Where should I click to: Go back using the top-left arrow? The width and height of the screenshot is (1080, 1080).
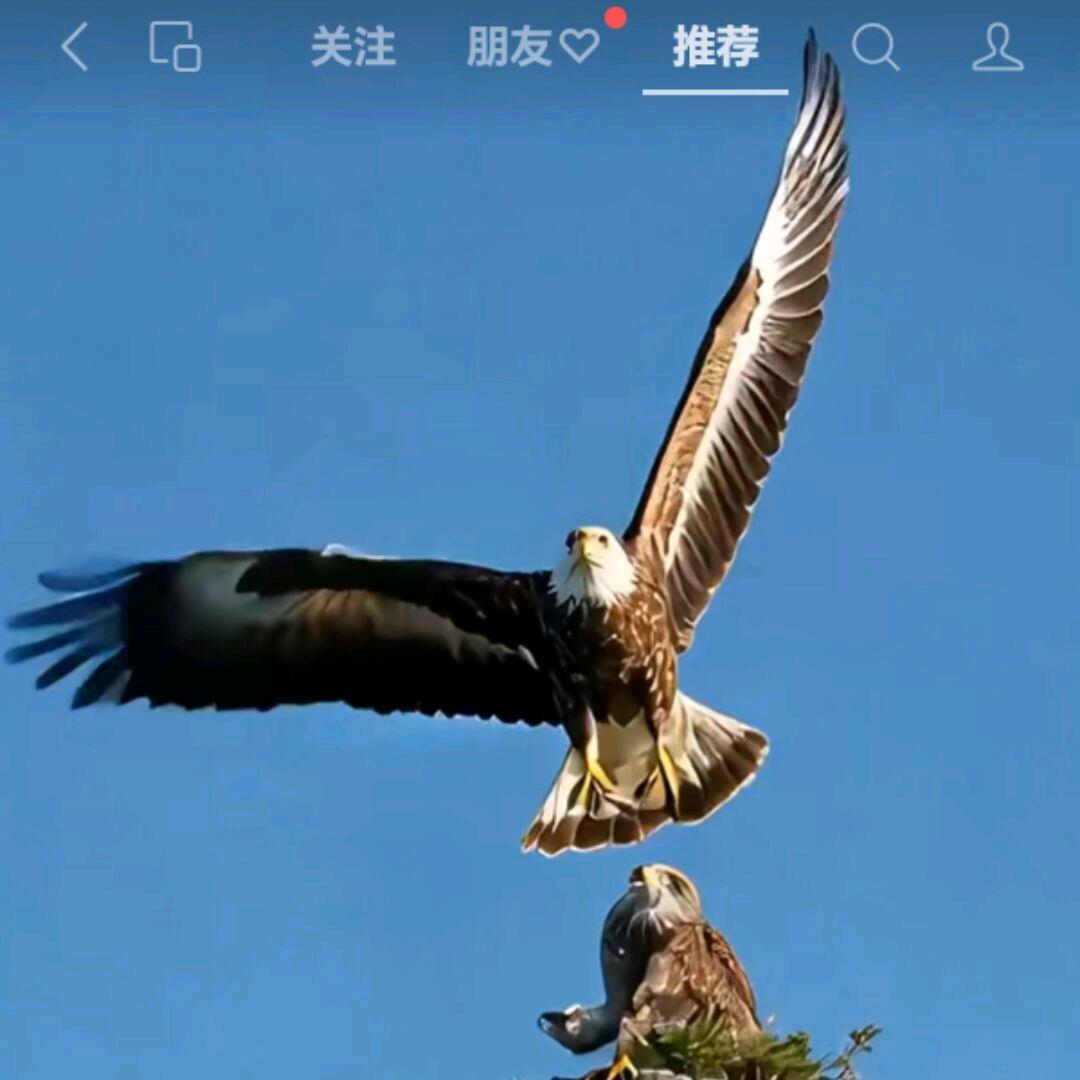[75, 47]
